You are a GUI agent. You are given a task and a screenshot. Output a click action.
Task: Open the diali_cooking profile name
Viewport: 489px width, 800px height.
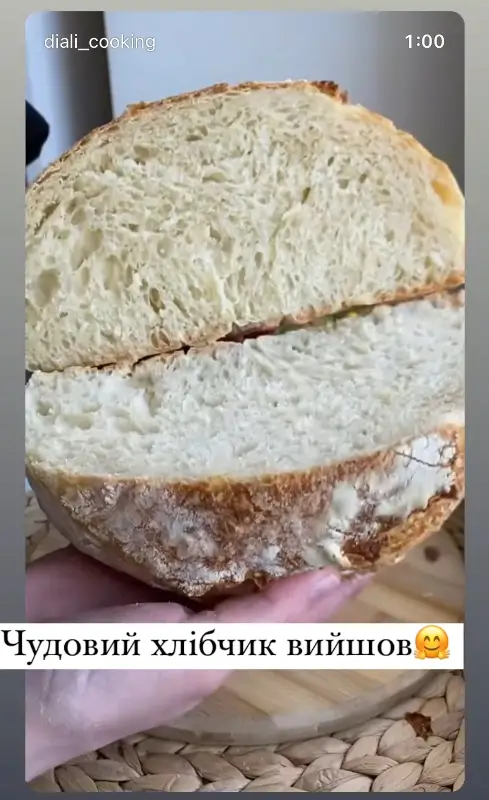point(100,42)
